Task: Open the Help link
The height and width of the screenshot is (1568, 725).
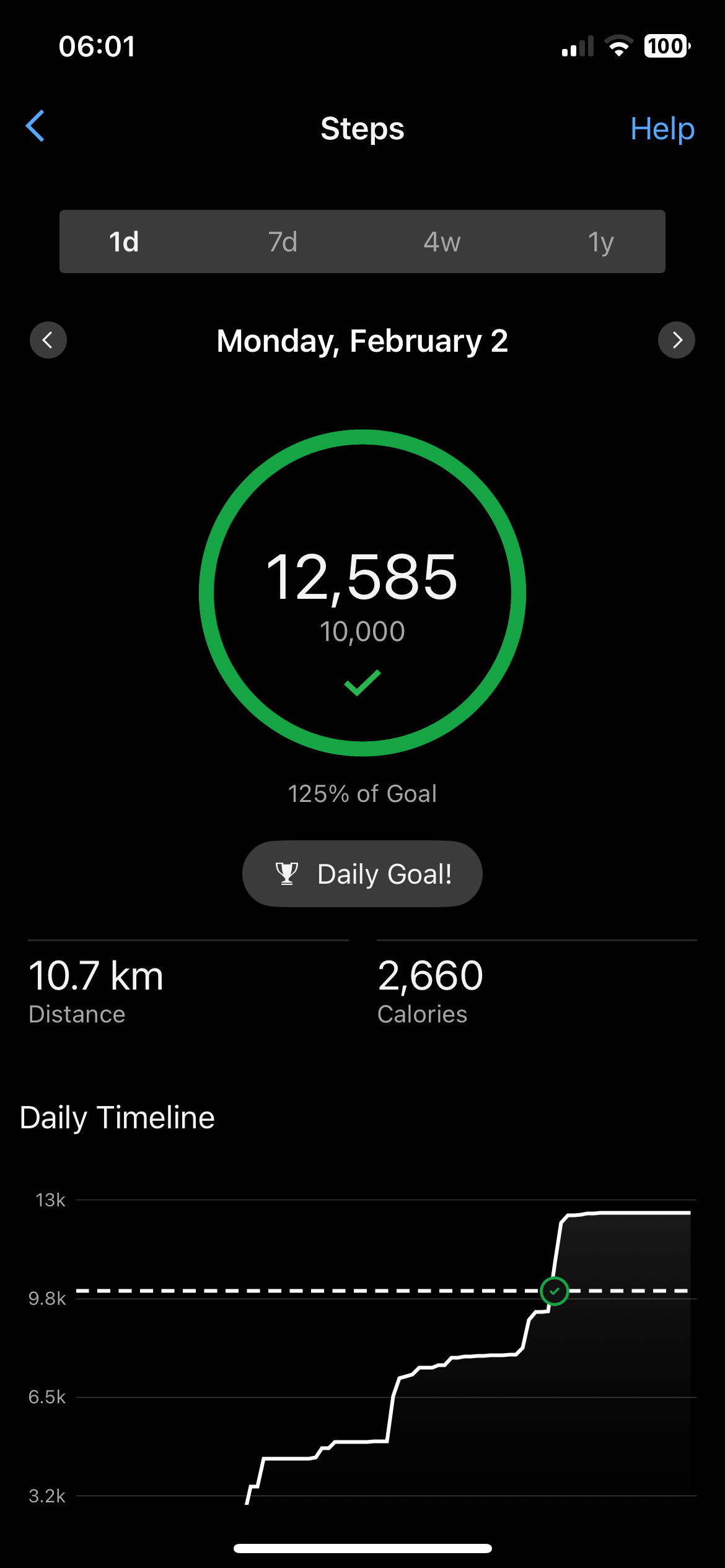Action: click(662, 129)
